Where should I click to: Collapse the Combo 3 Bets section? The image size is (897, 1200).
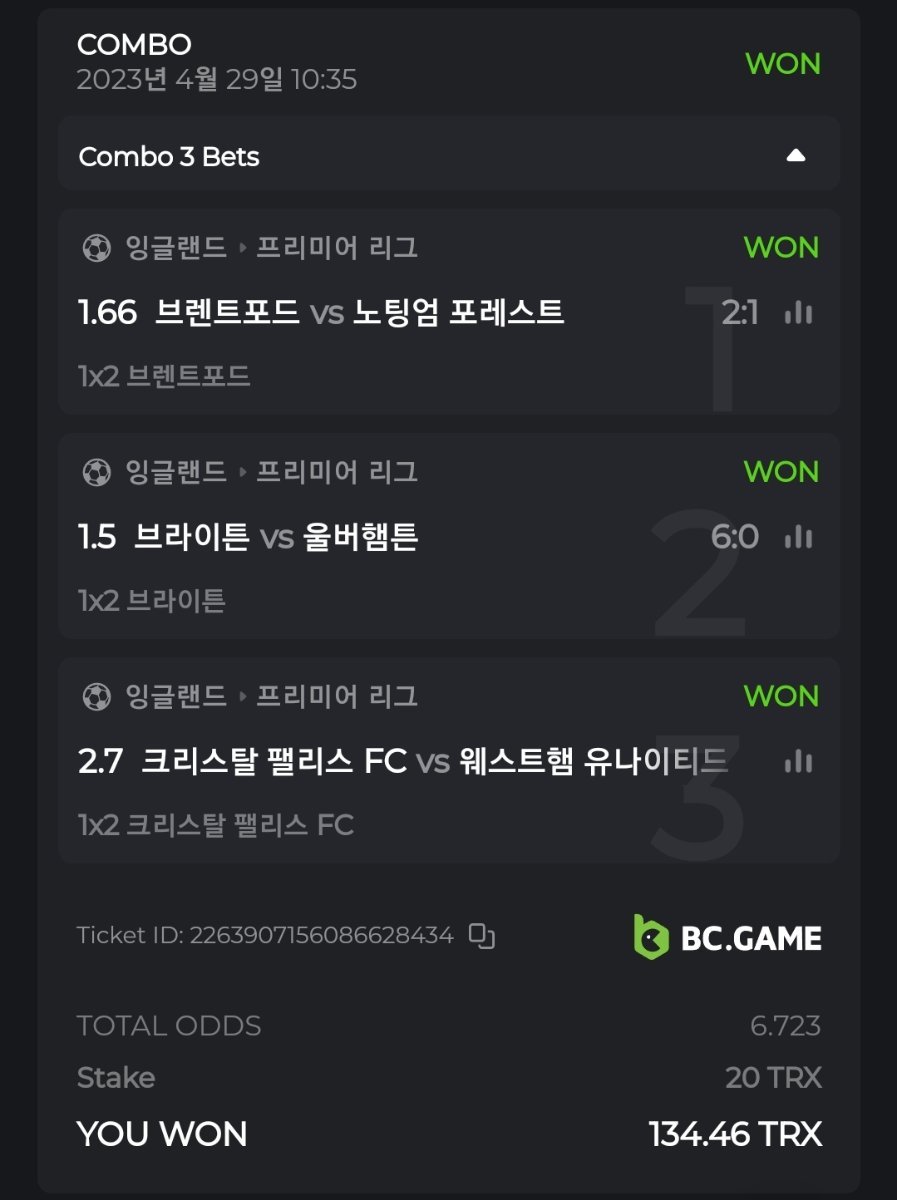click(795, 156)
